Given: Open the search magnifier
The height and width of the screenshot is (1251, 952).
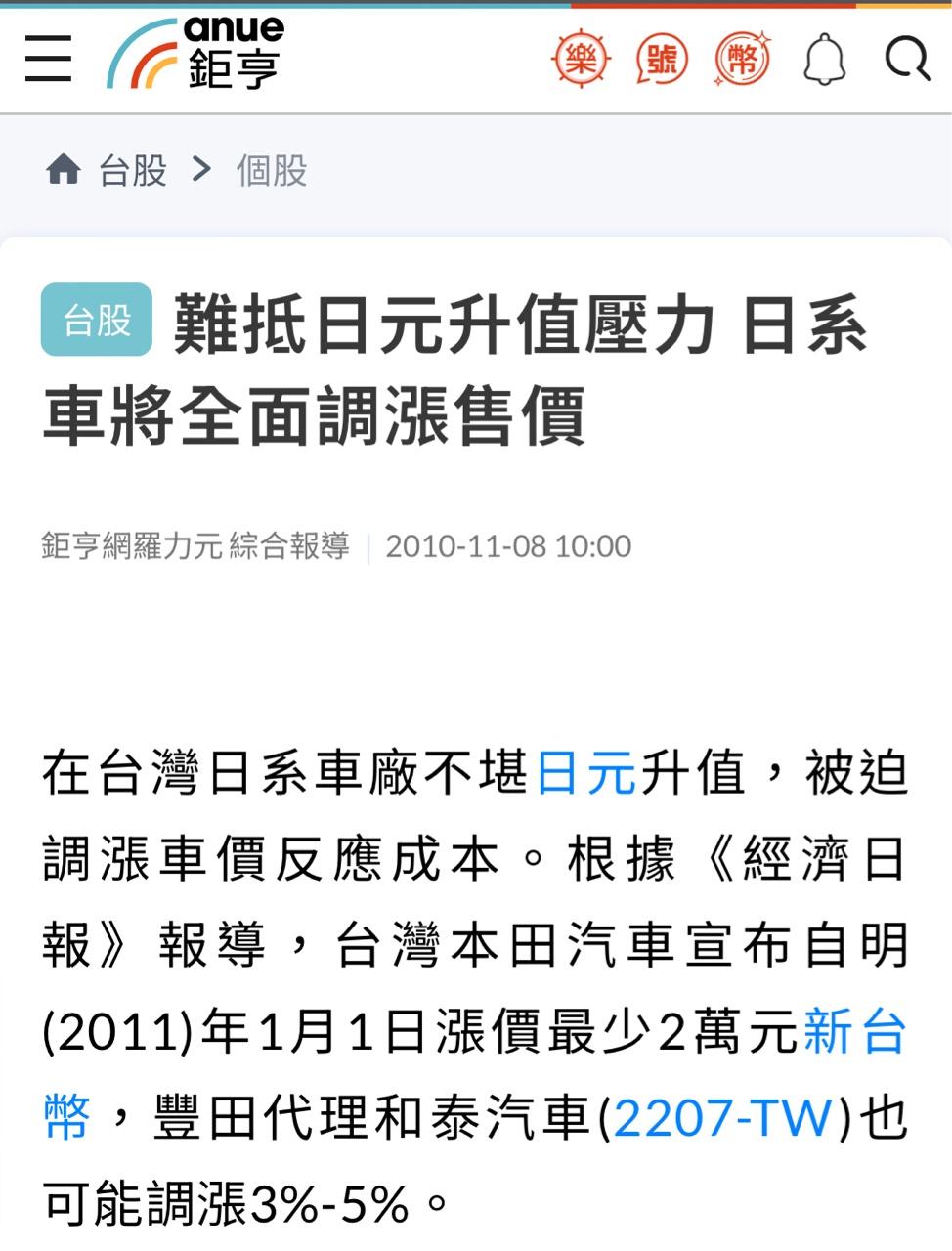Looking at the screenshot, I should 907,59.
